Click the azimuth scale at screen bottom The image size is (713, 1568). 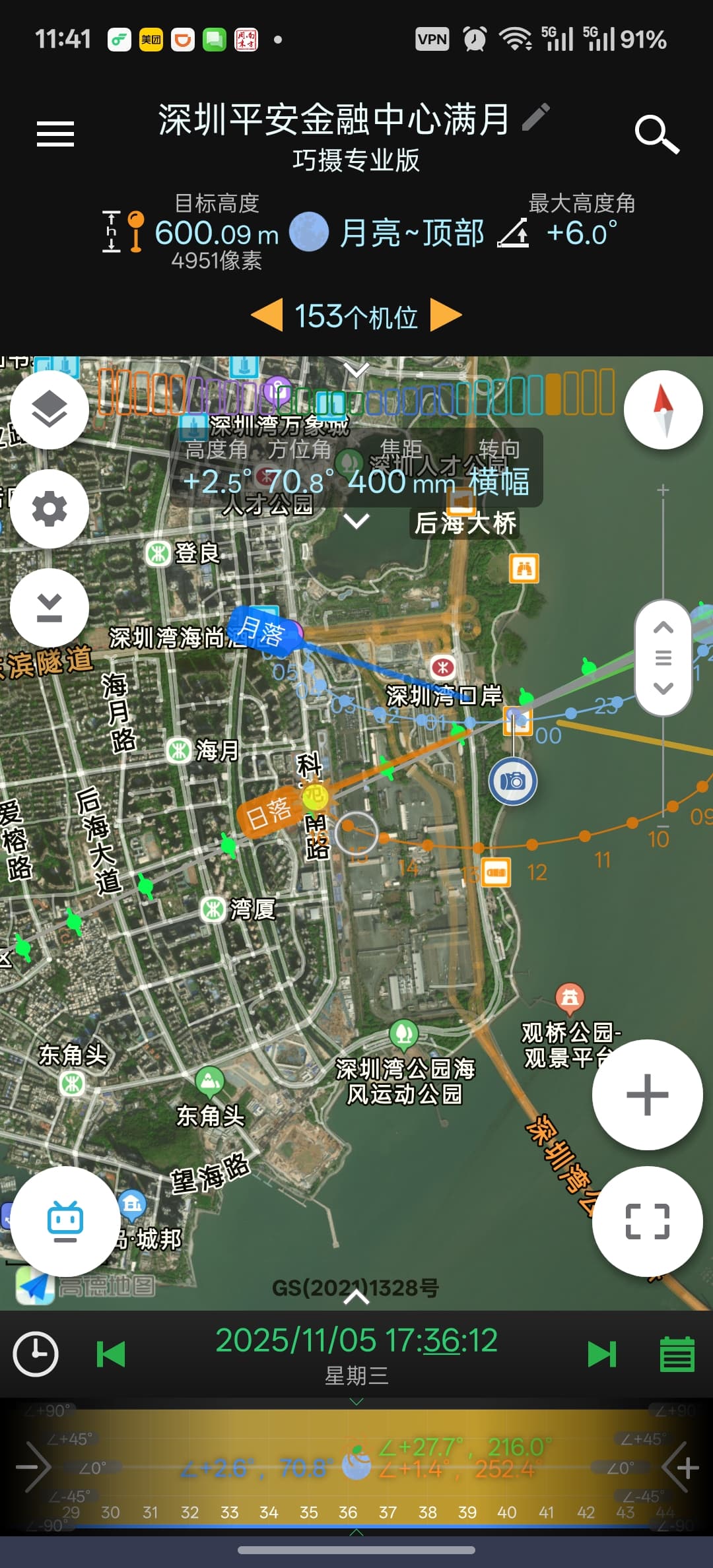(356, 1514)
